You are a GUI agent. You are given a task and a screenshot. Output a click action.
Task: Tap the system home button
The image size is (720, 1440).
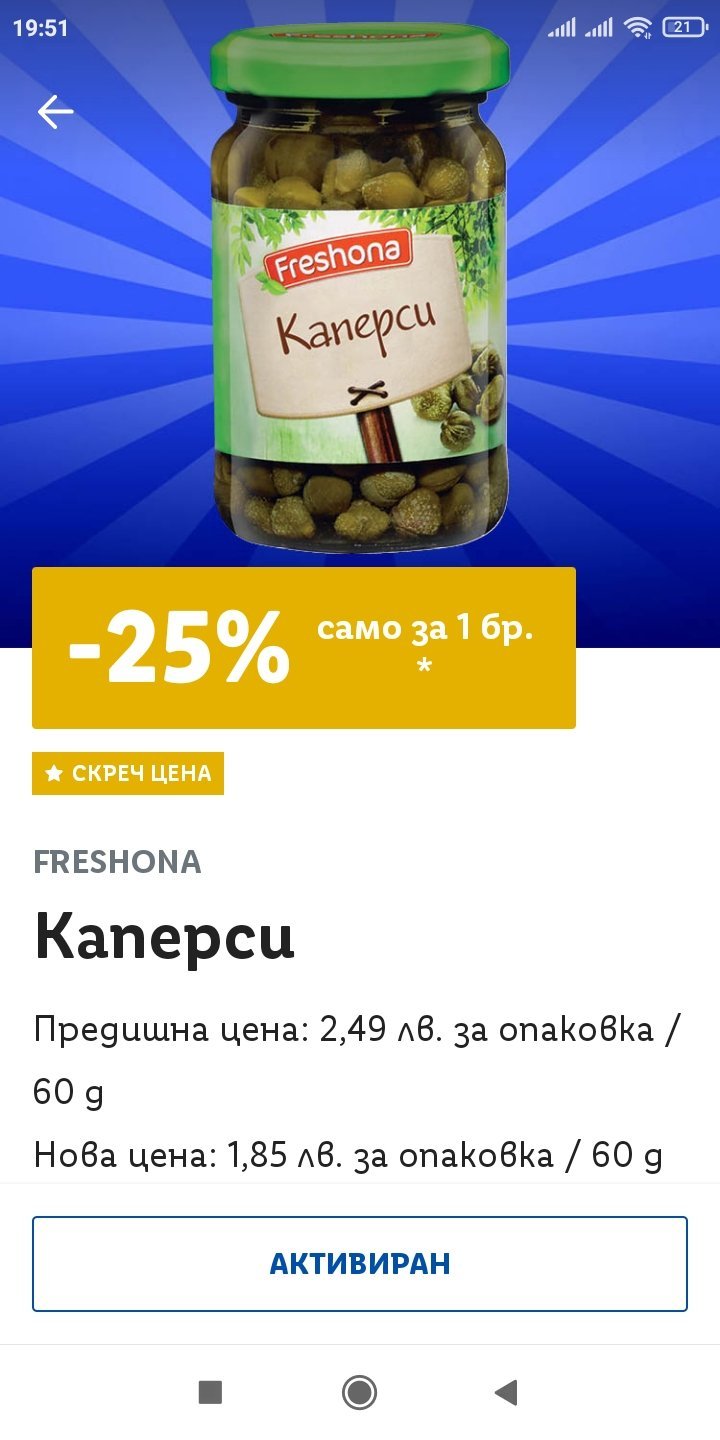click(359, 1392)
